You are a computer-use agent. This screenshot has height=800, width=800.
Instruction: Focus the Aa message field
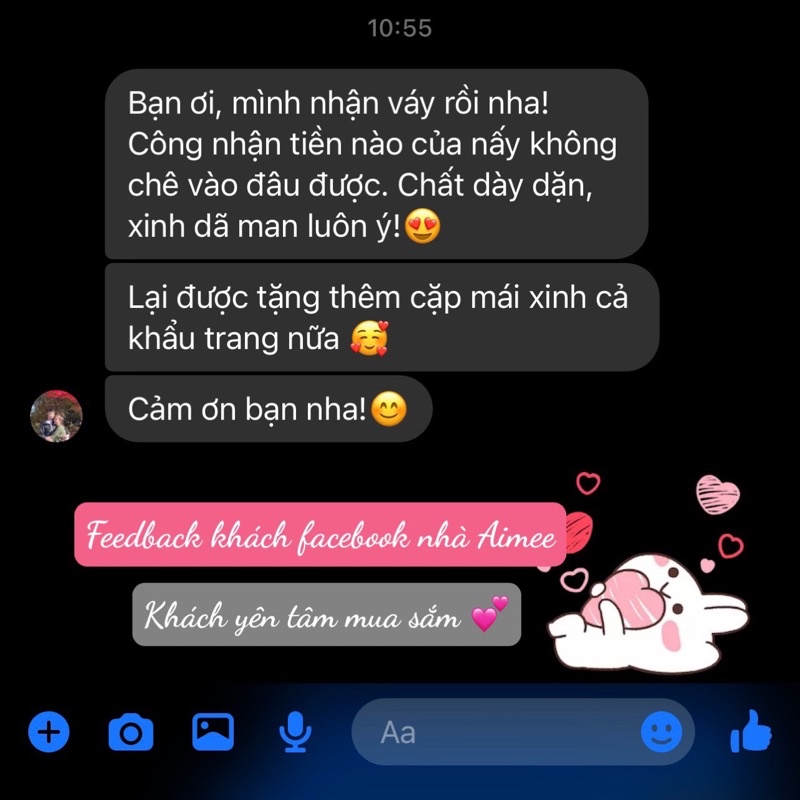pos(490,733)
